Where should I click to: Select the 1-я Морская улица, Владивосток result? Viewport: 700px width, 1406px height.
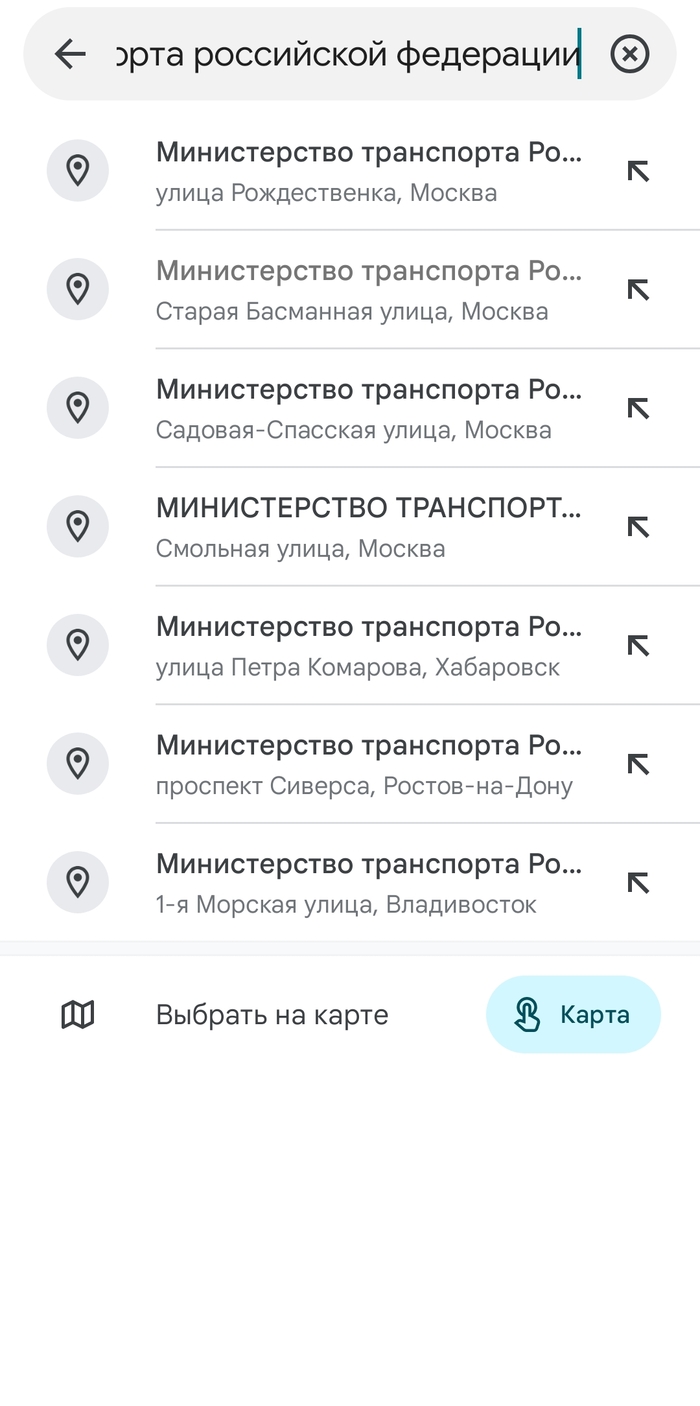(x=368, y=884)
